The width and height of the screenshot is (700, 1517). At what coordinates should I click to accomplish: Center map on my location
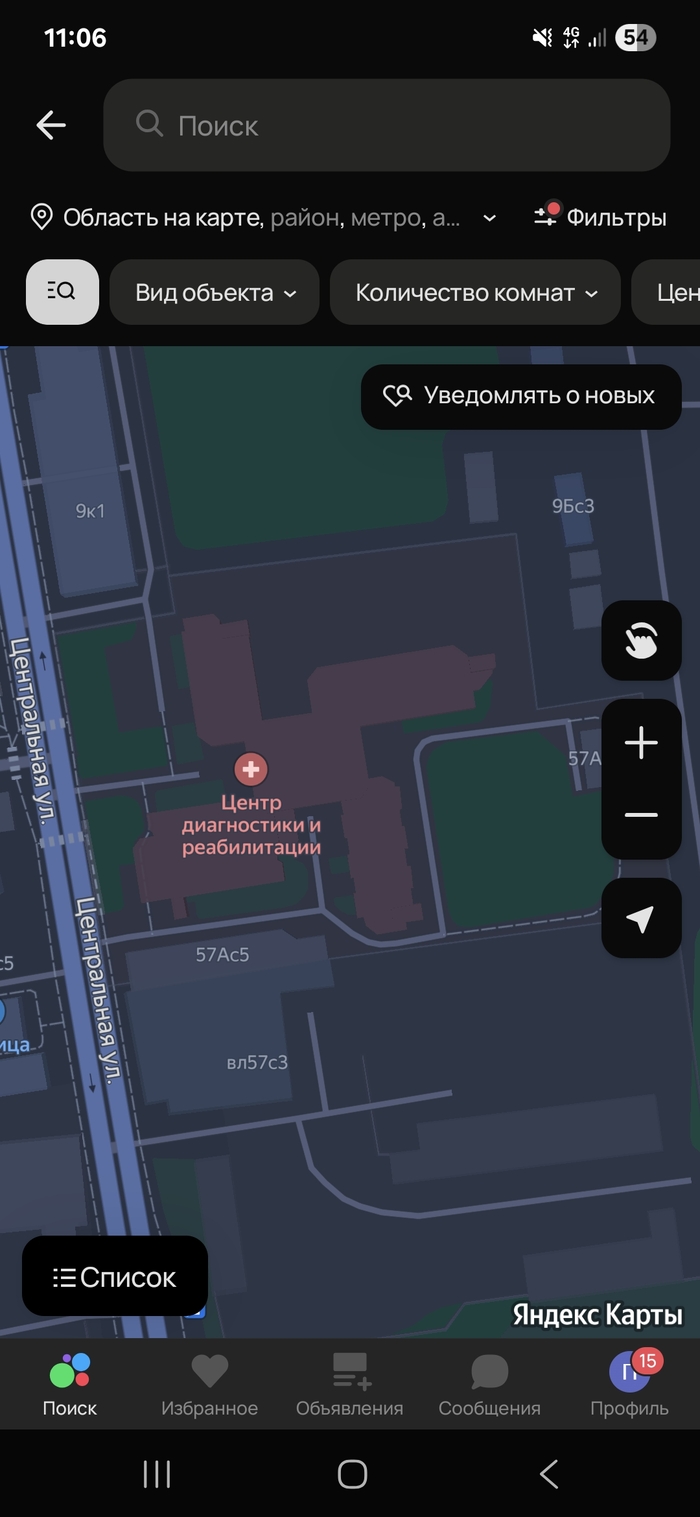tap(641, 919)
